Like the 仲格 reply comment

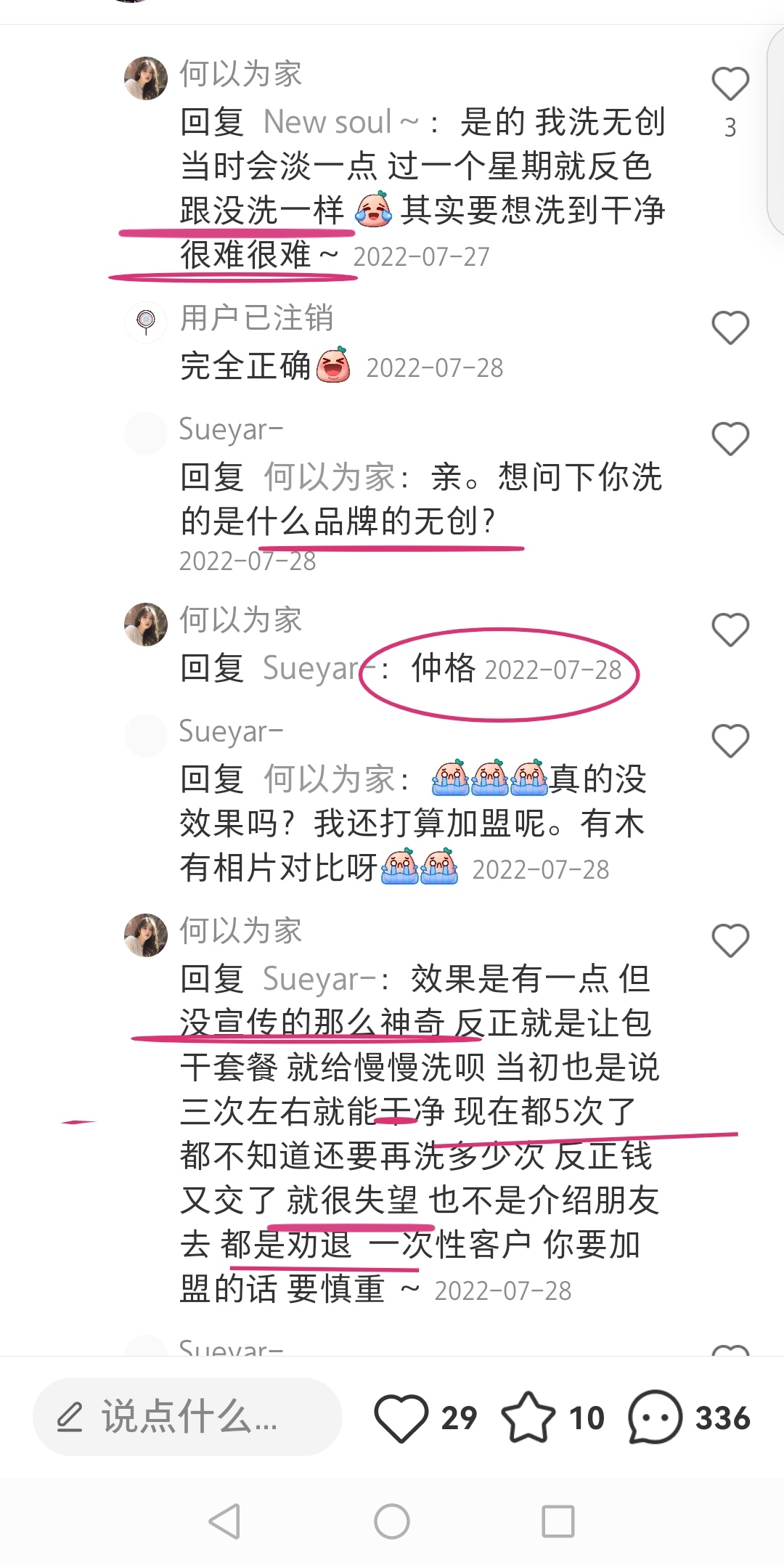point(730,630)
